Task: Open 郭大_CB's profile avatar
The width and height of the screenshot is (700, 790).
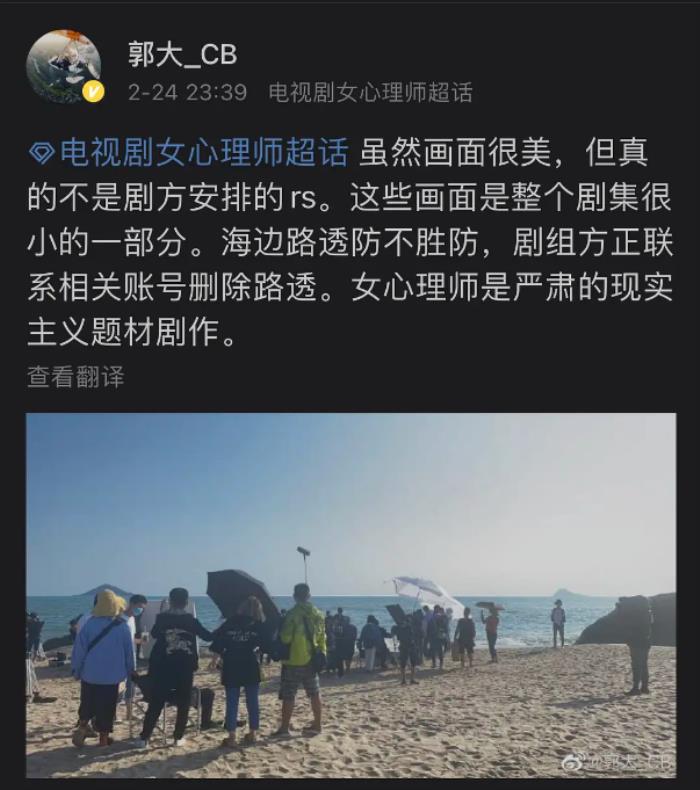Action: click(x=63, y=67)
